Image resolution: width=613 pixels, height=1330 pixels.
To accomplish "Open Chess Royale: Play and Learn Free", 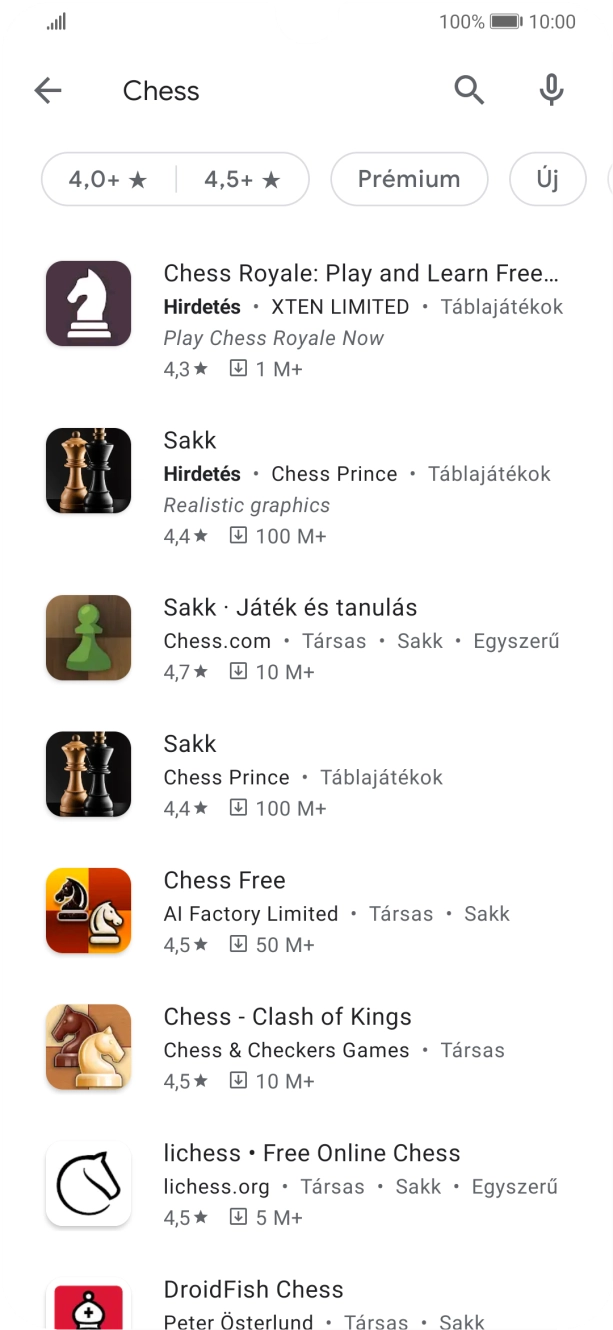I will click(x=306, y=321).
